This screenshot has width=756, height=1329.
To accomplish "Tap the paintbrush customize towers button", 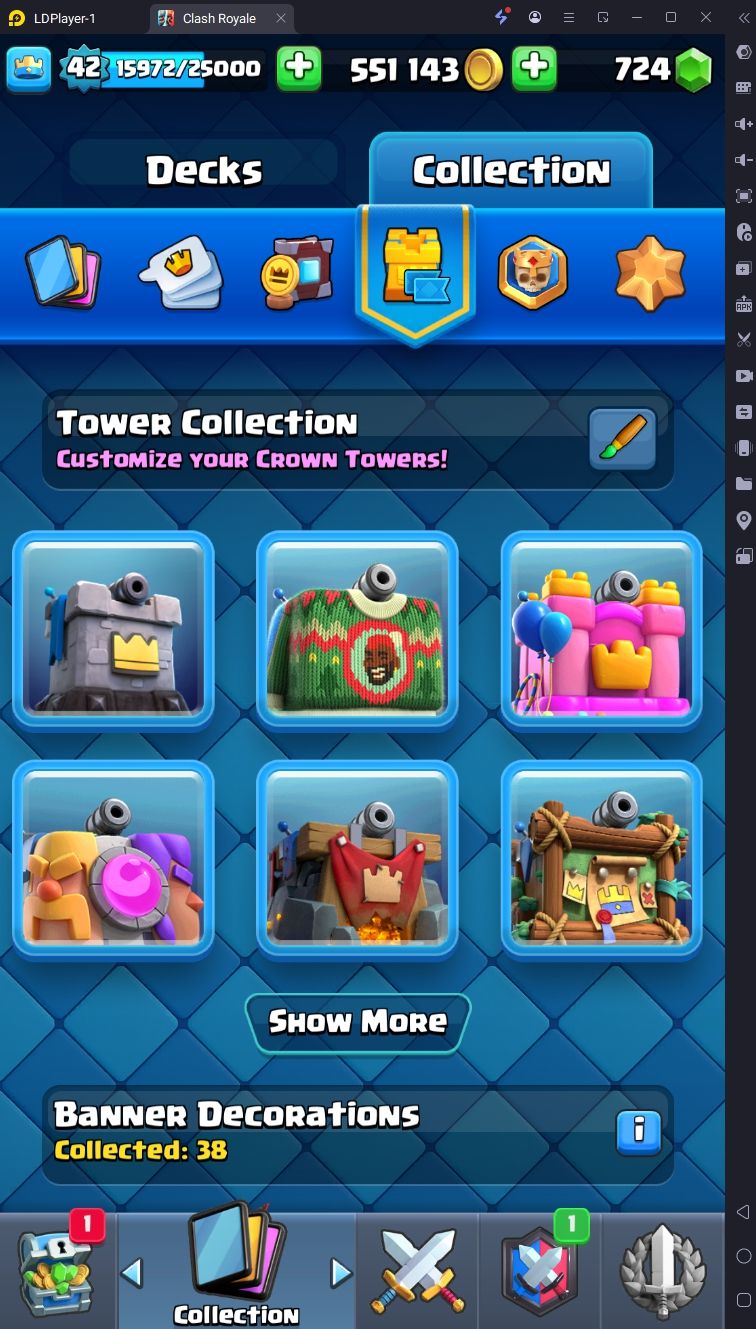I will (622, 439).
